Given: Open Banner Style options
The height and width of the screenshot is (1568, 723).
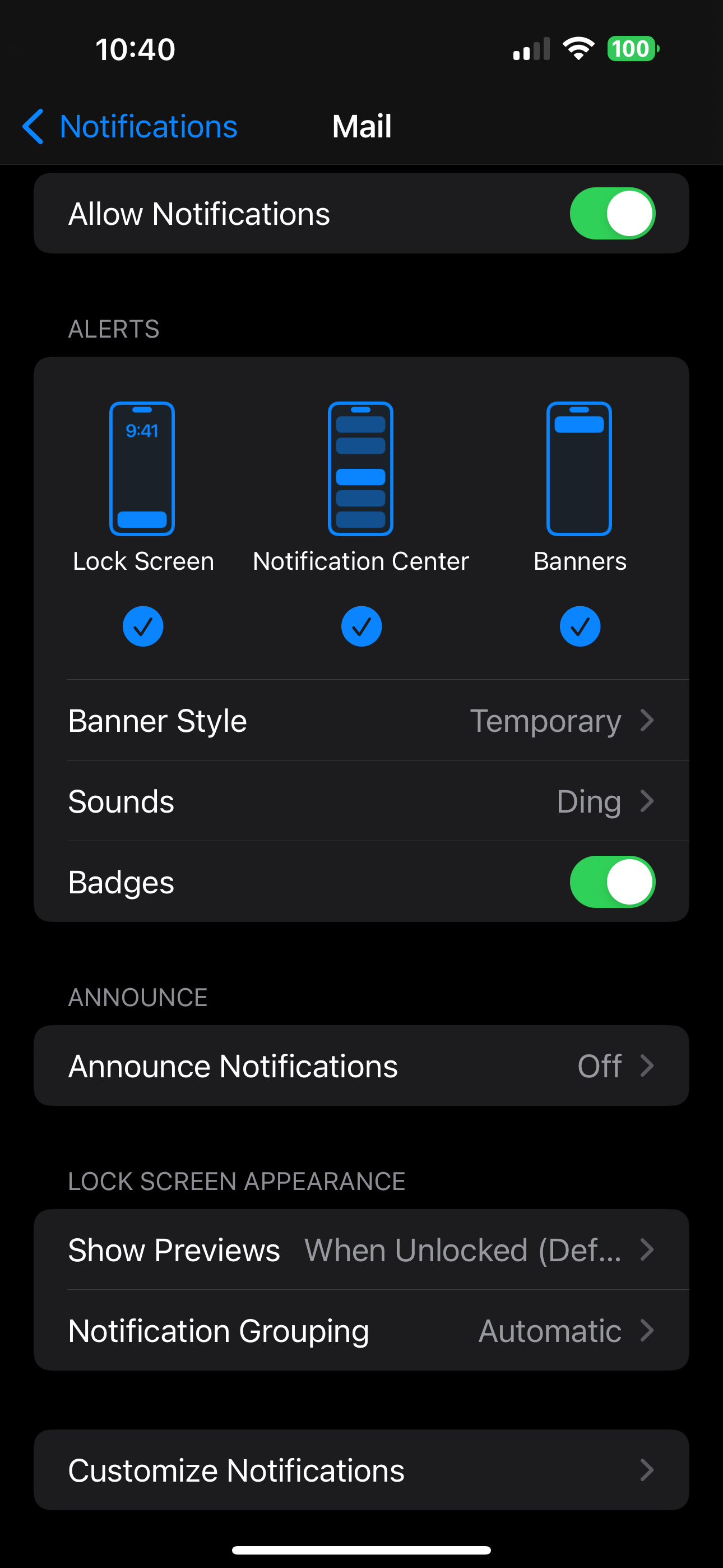Looking at the screenshot, I should [x=361, y=721].
